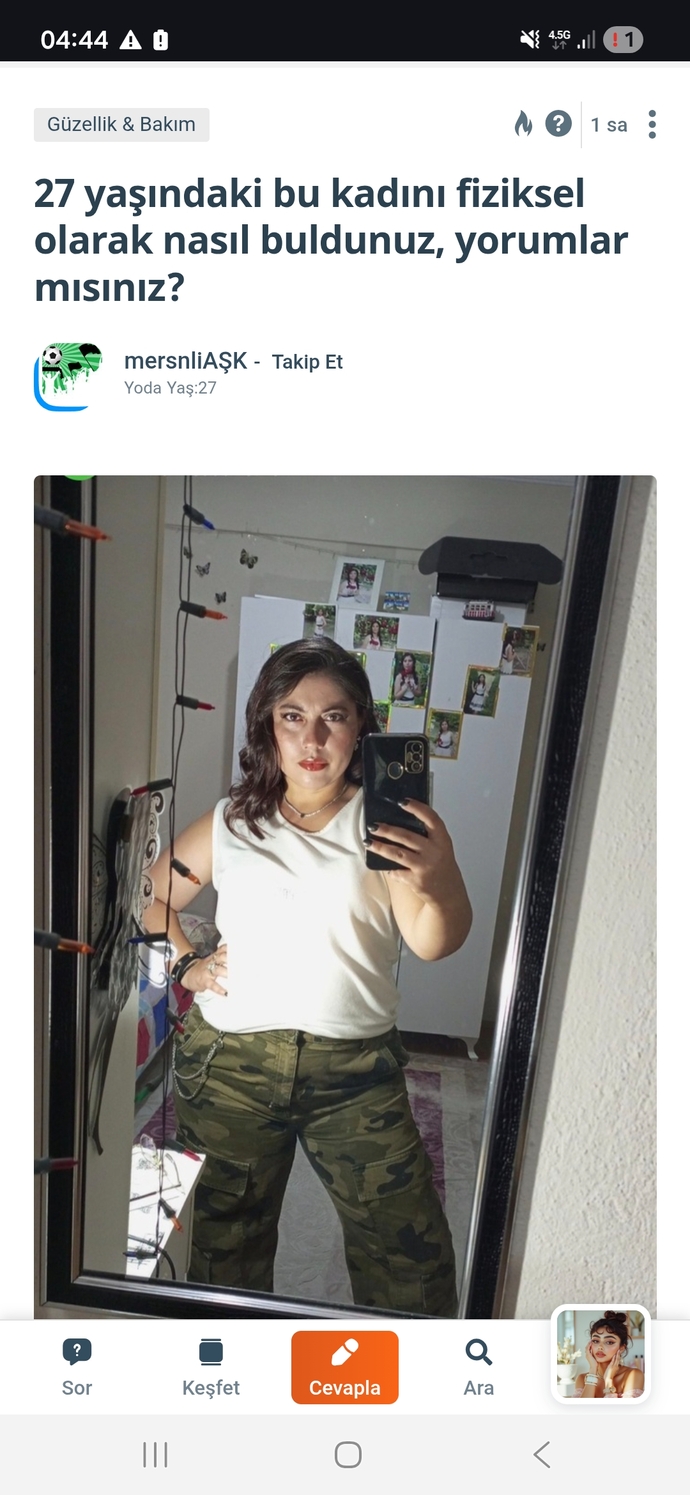Screen dimensions: 690x1495
Task: Open the profile picture tab in bottom bar
Action: 601,1354
